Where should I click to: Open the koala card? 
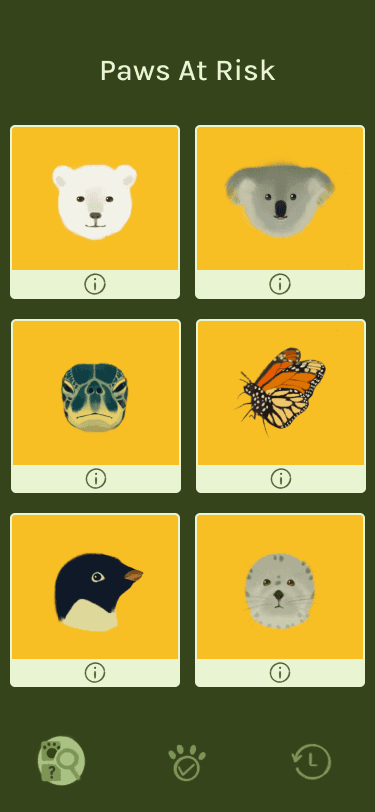coord(280,198)
